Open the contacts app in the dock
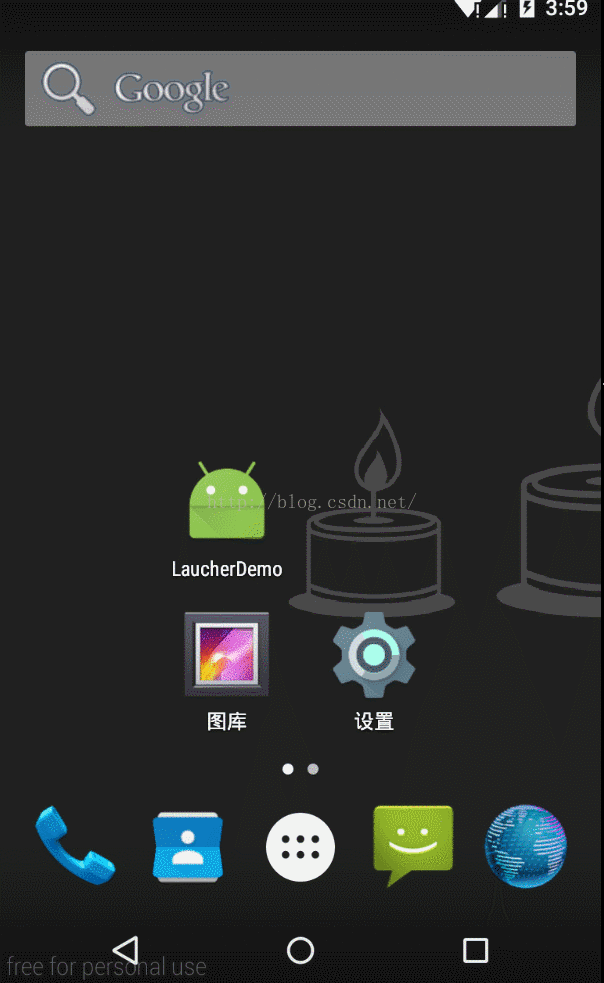Viewport: 604px width, 983px height. [188, 846]
